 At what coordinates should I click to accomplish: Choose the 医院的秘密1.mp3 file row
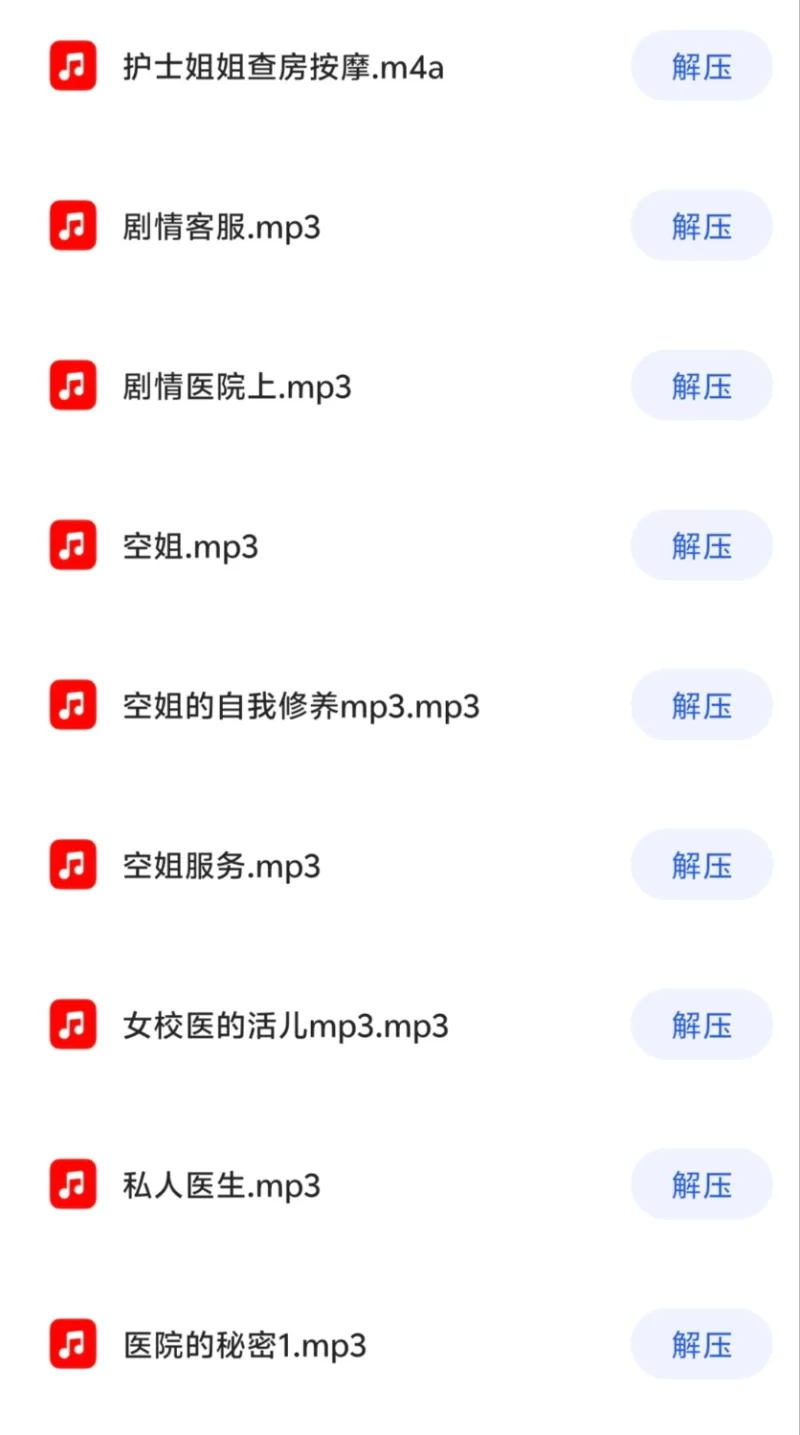click(x=245, y=1345)
